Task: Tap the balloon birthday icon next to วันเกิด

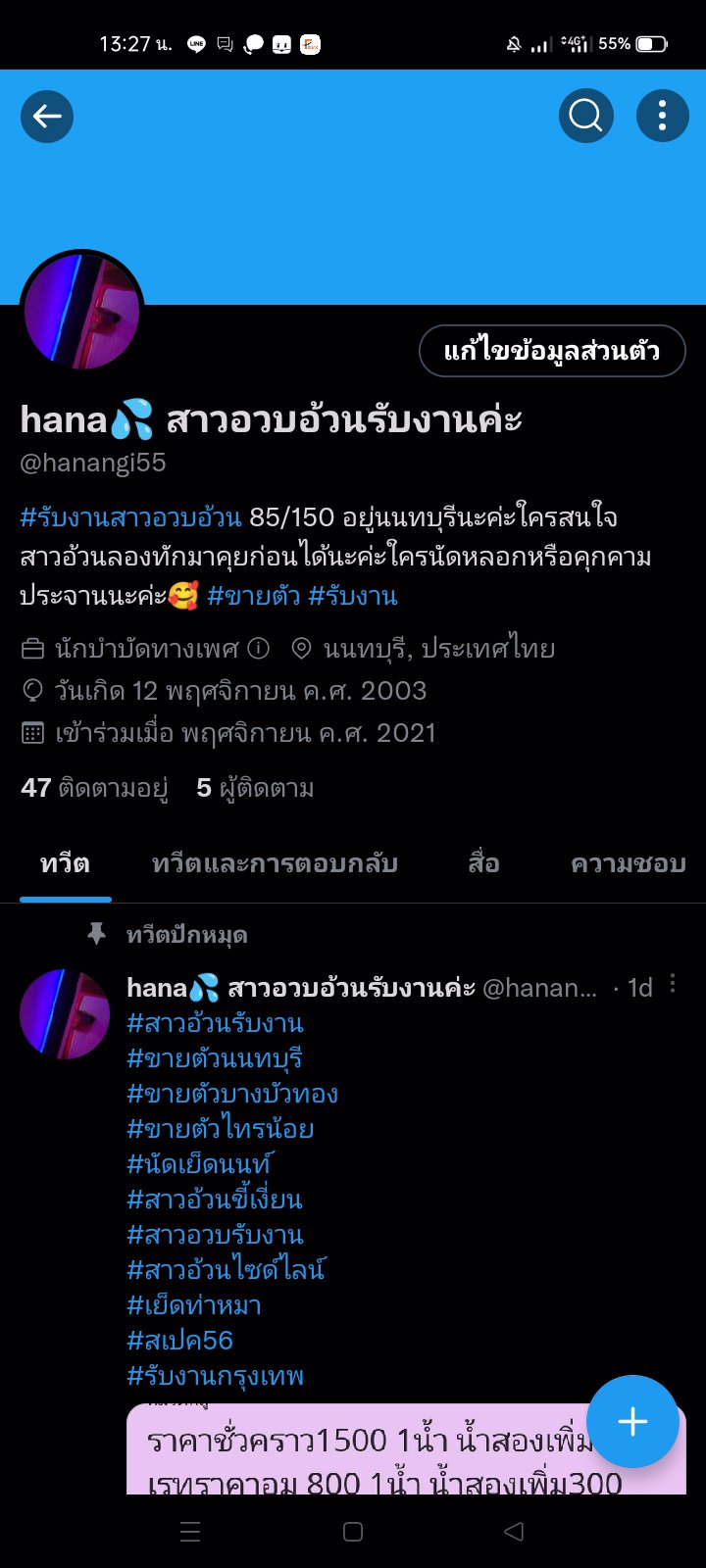Action: coord(34,690)
